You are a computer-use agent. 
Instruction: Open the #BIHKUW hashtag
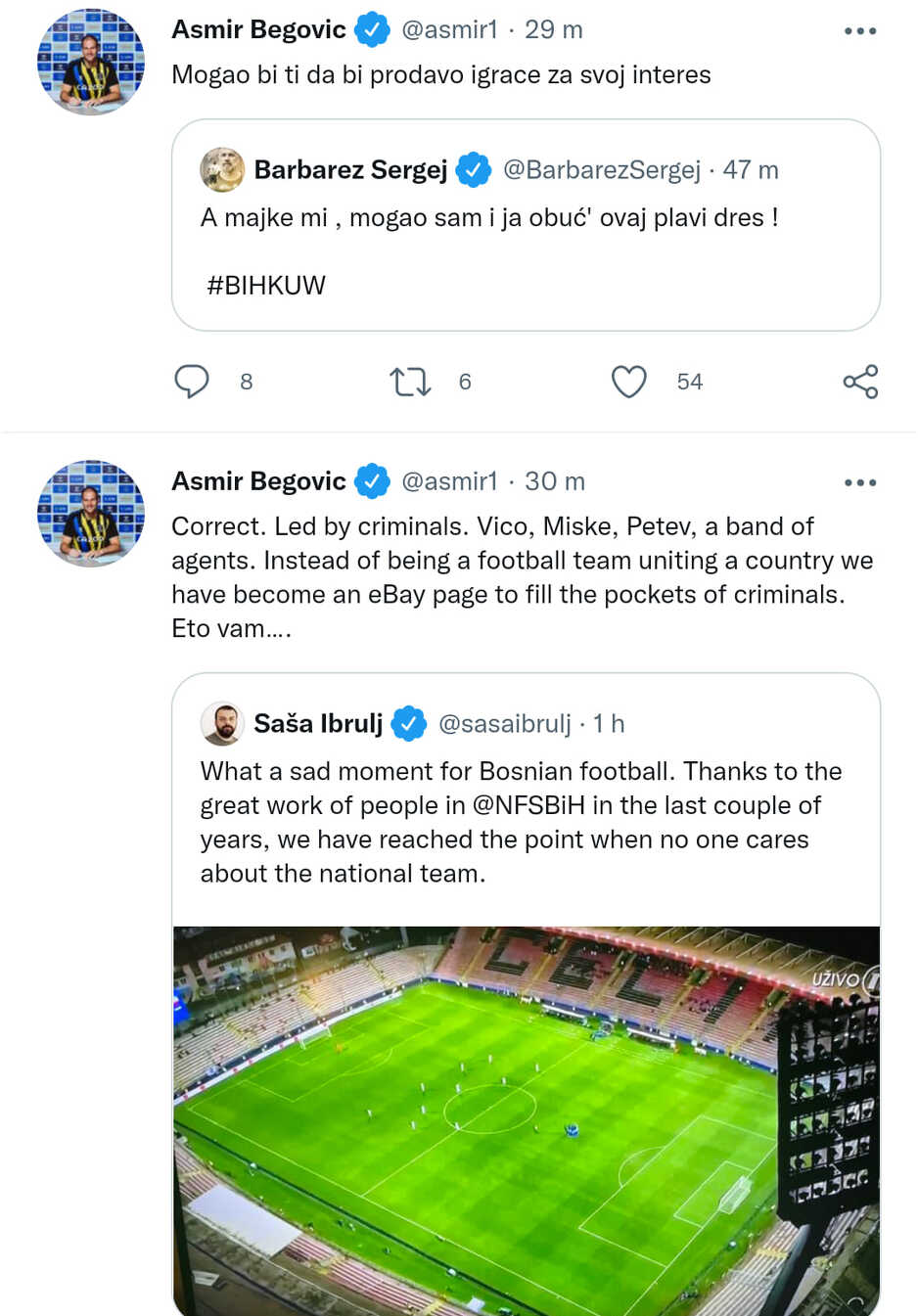coord(265,285)
